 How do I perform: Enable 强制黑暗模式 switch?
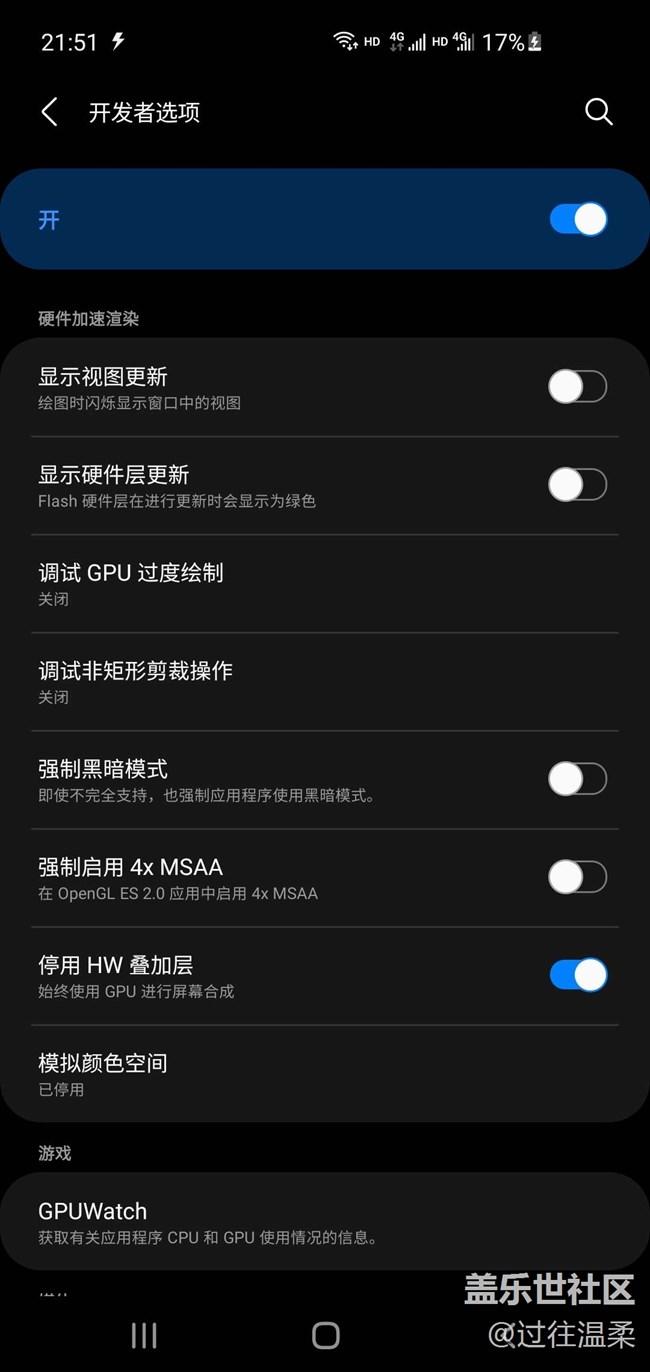pyautogui.click(x=578, y=779)
